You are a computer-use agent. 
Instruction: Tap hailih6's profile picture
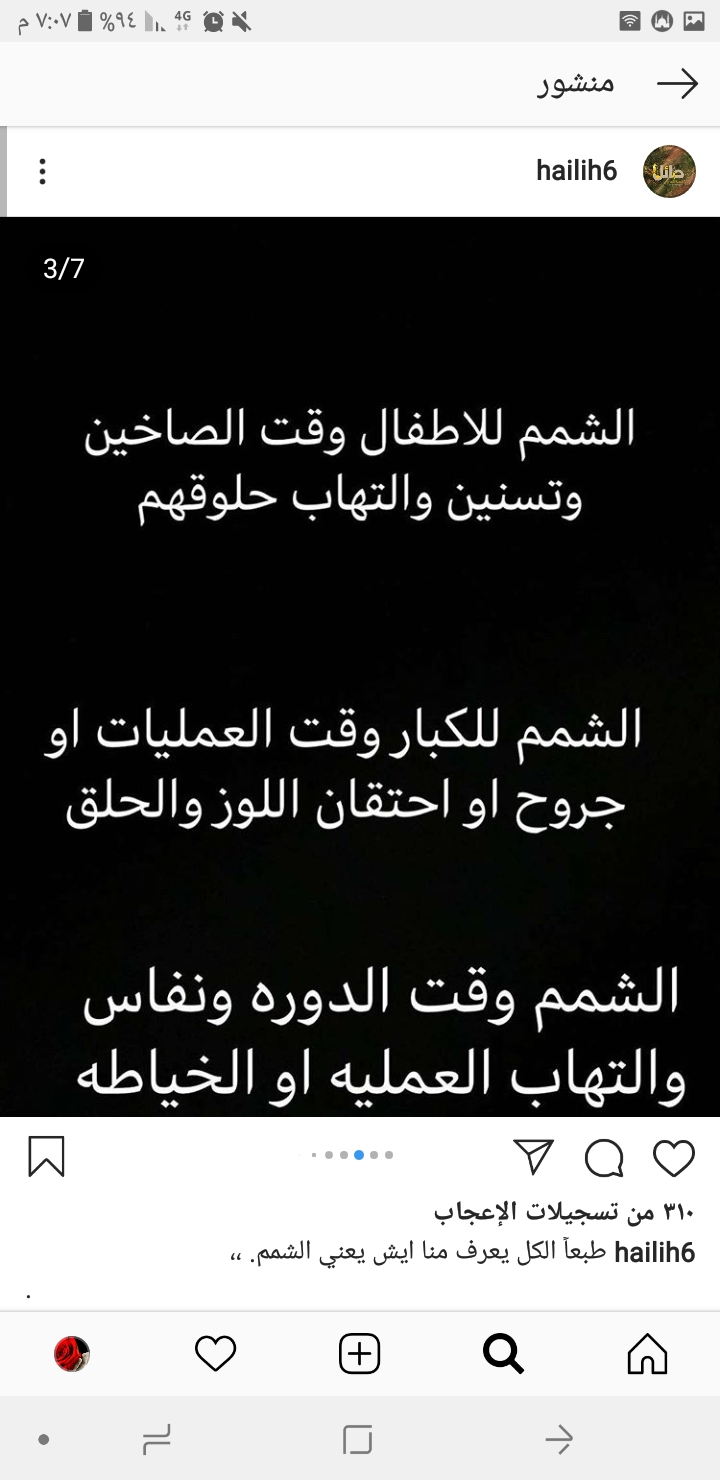[x=669, y=171]
